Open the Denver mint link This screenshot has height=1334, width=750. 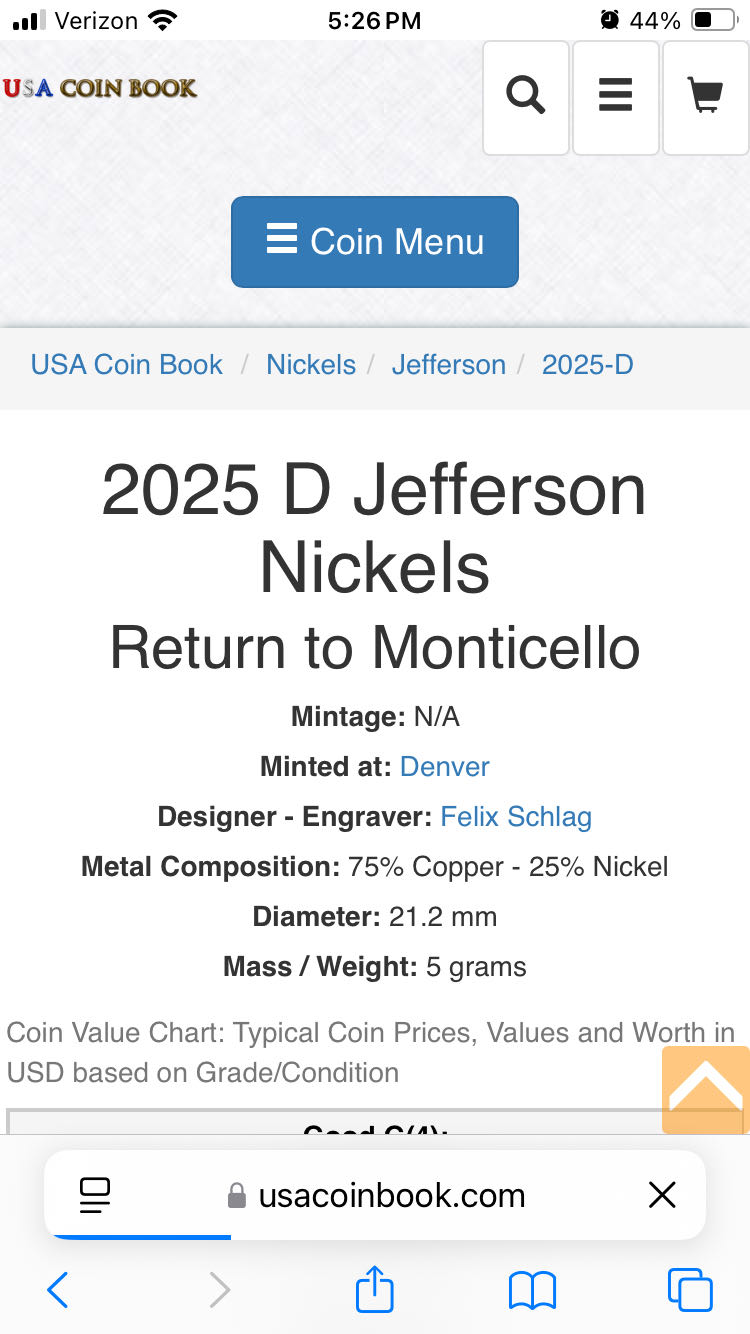tap(445, 767)
